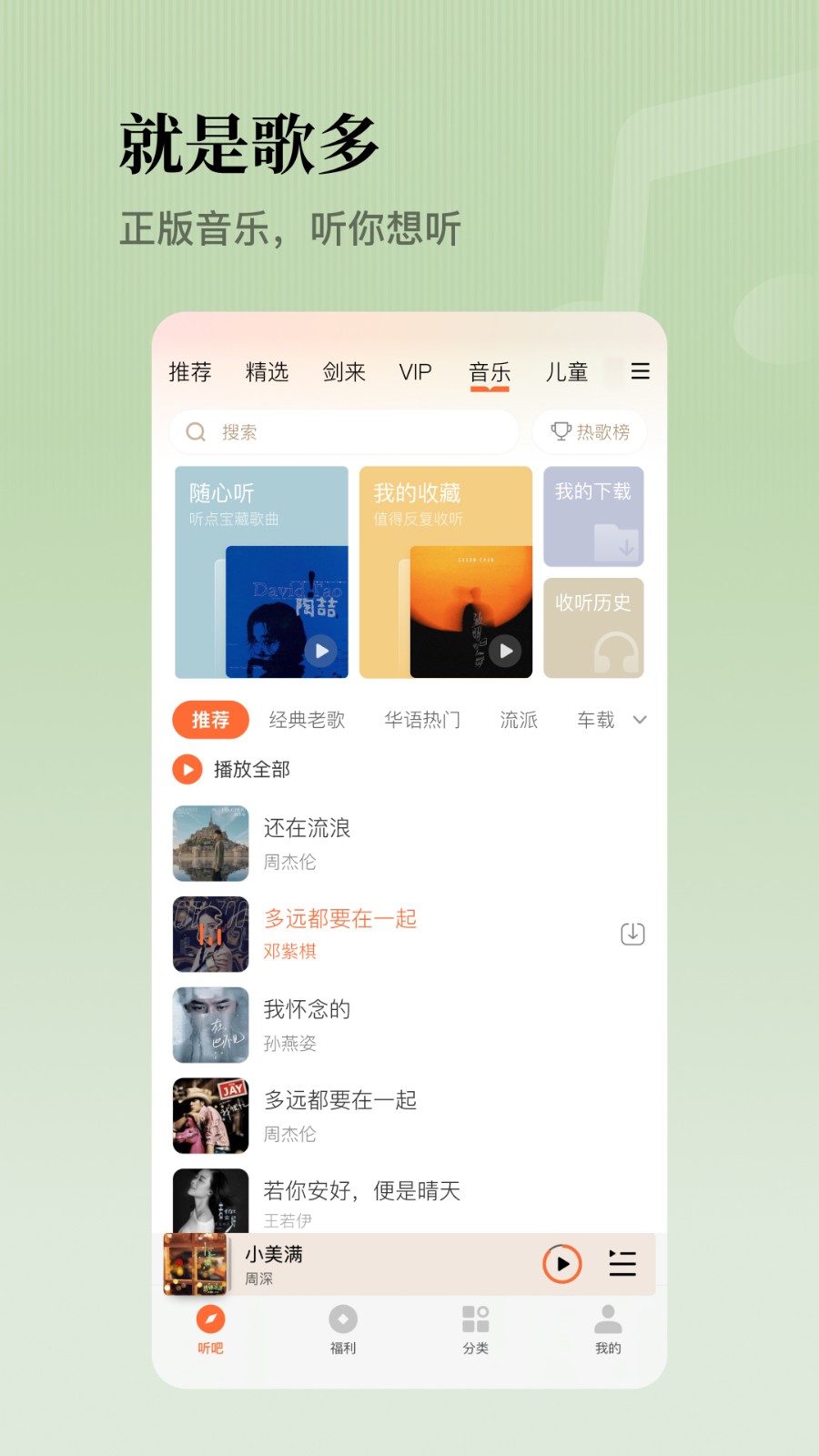Image resolution: width=819 pixels, height=1456 pixels.
Task: Toggle the 推荐 recommendation filter chip
Action: click(x=210, y=720)
